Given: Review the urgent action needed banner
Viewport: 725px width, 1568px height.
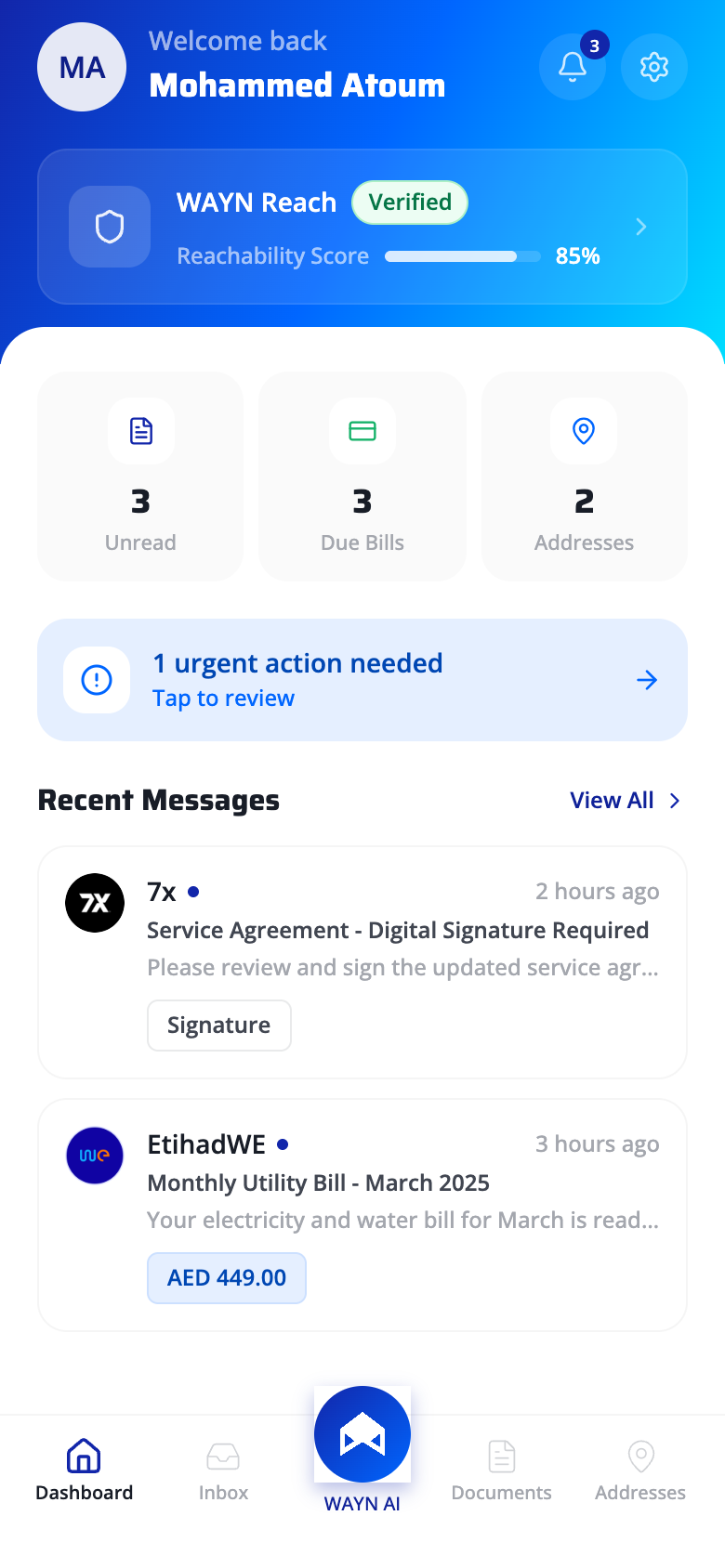Looking at the screenshot, I should pyautogui.click(x=362, y=680).
